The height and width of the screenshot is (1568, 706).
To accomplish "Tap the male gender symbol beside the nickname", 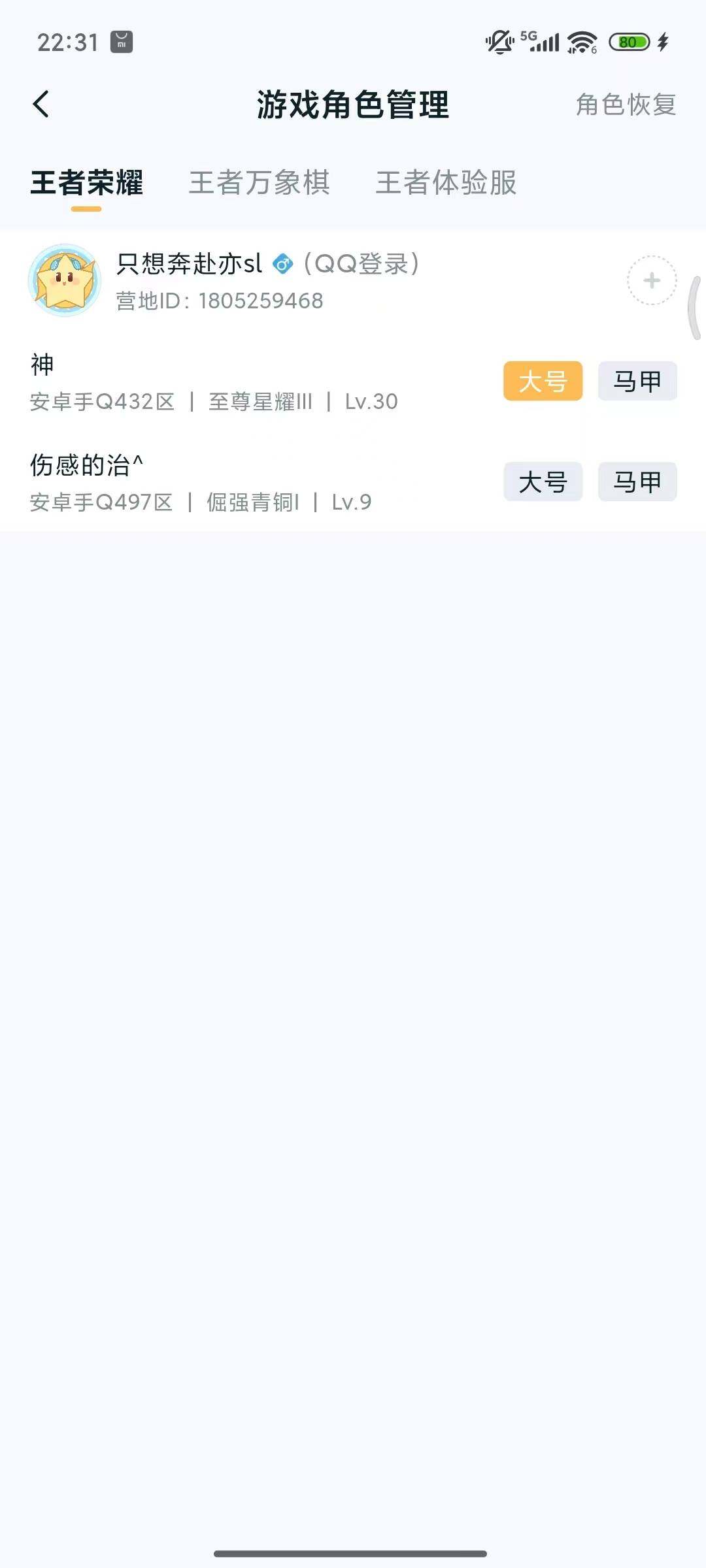I will 283,264.
